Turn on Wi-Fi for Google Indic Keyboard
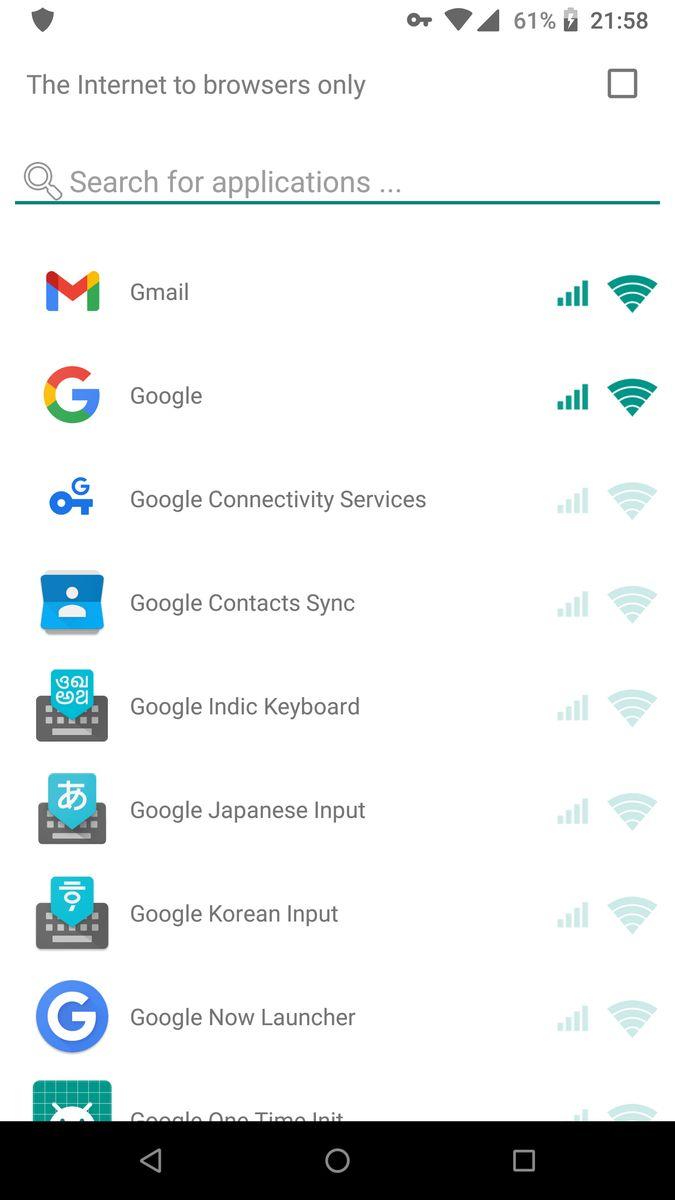 (632, 708)
